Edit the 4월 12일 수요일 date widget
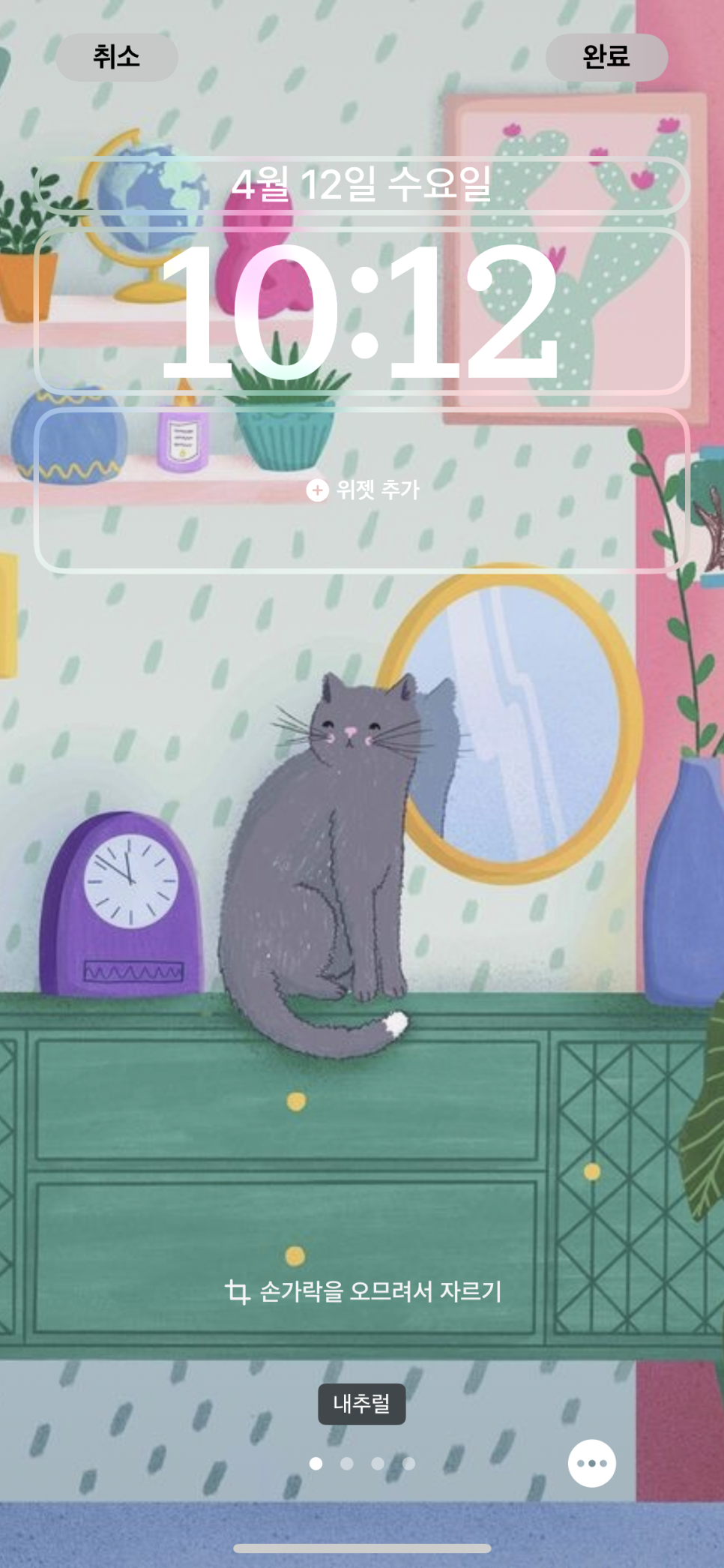The width and height of the screenshot is (724, 1568). click(x=362, y=185)
